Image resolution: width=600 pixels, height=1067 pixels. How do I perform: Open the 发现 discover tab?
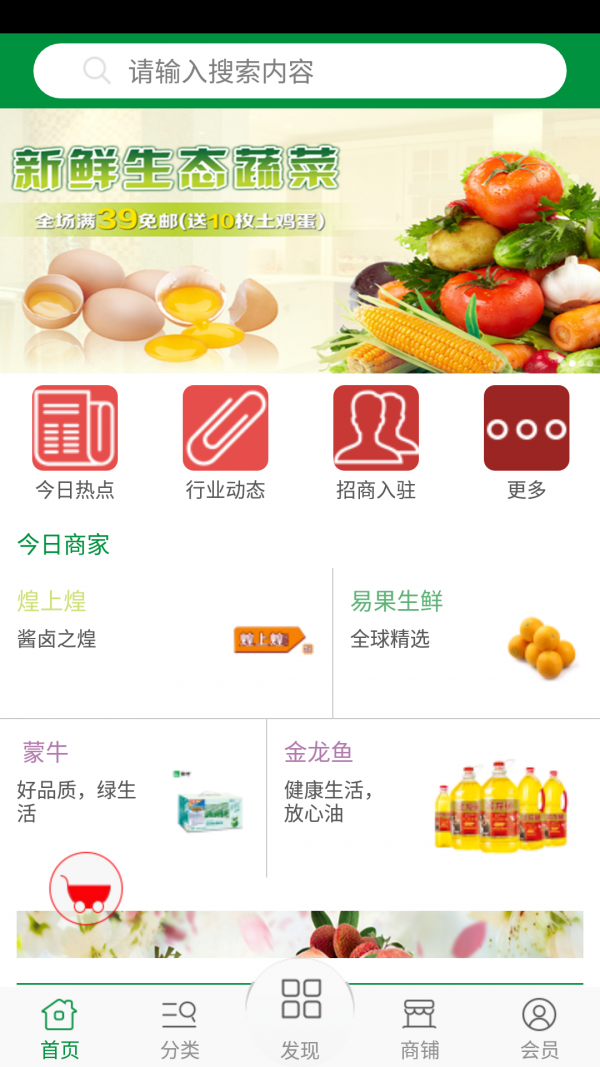point(300,1018)
